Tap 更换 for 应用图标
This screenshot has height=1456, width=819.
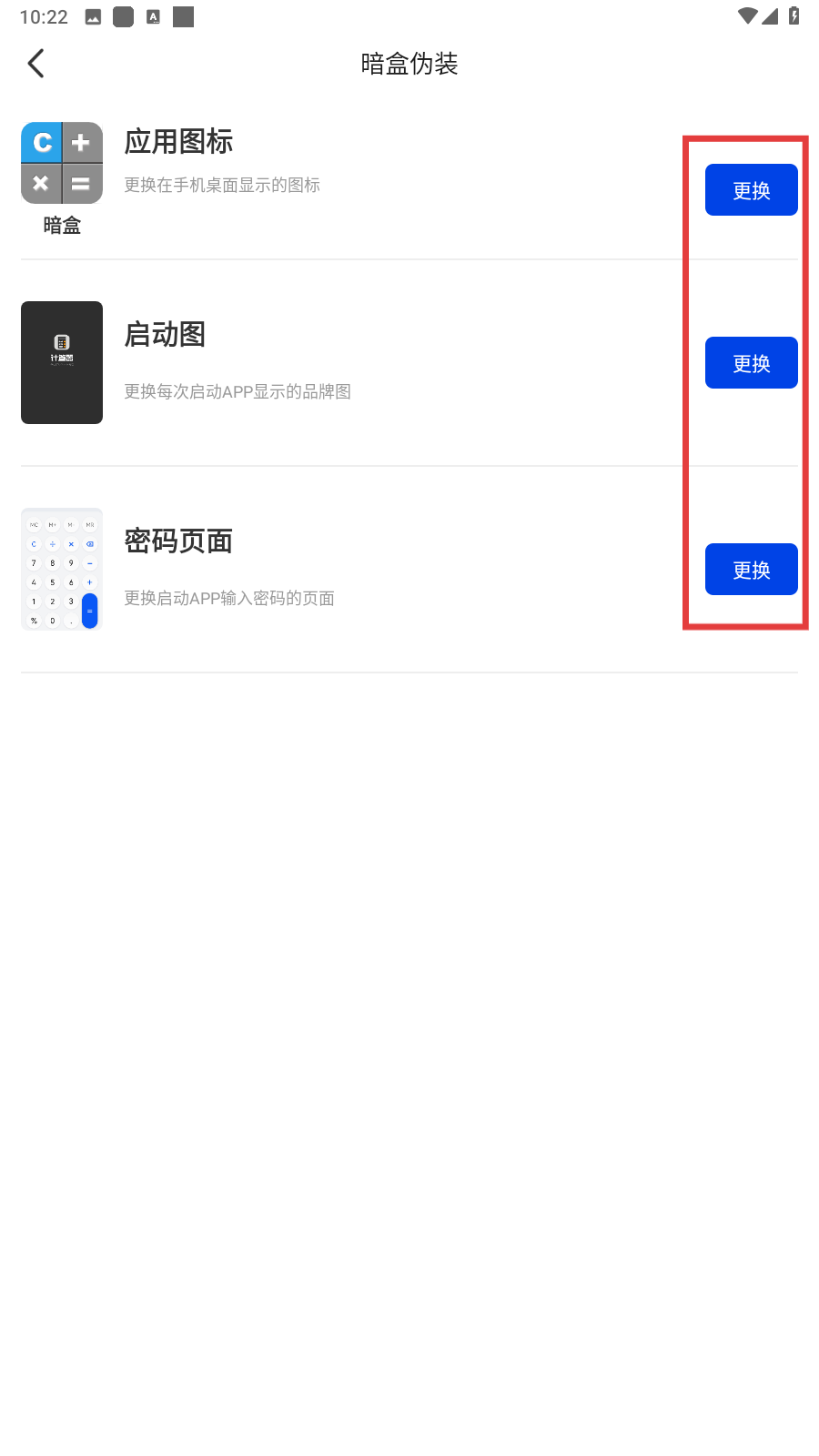coord(751,190)
